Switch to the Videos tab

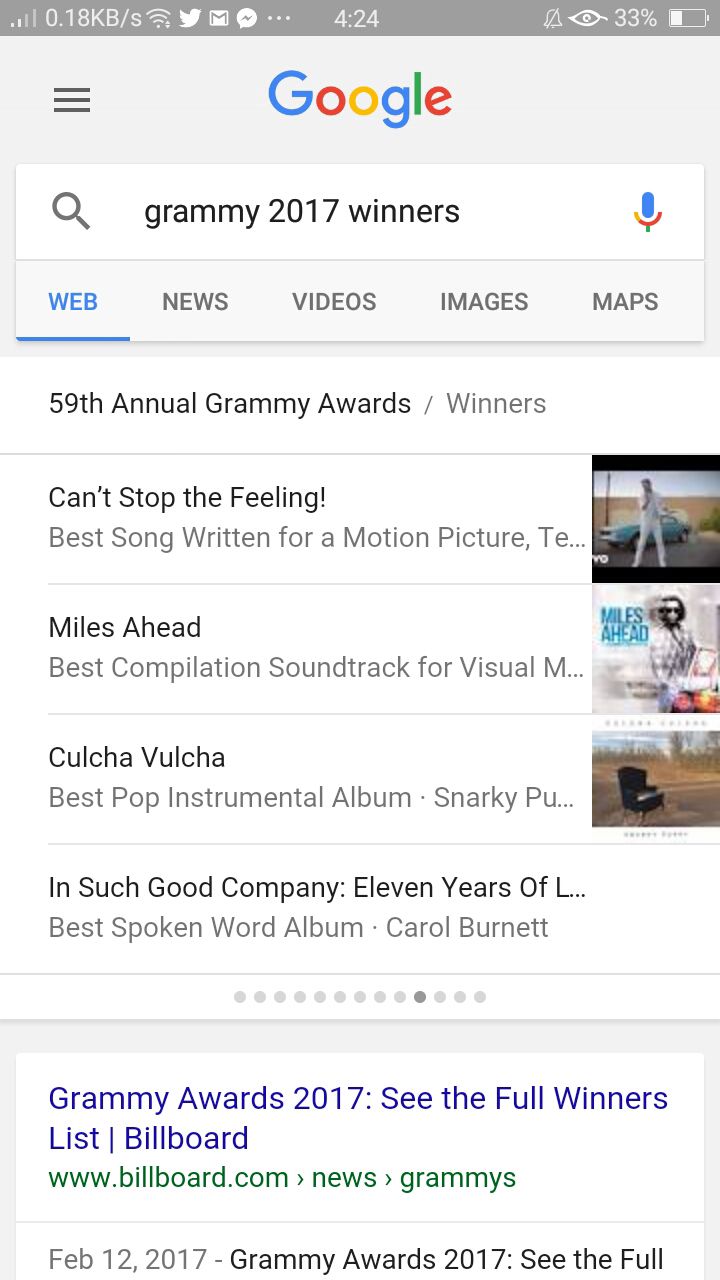(334, 302)
